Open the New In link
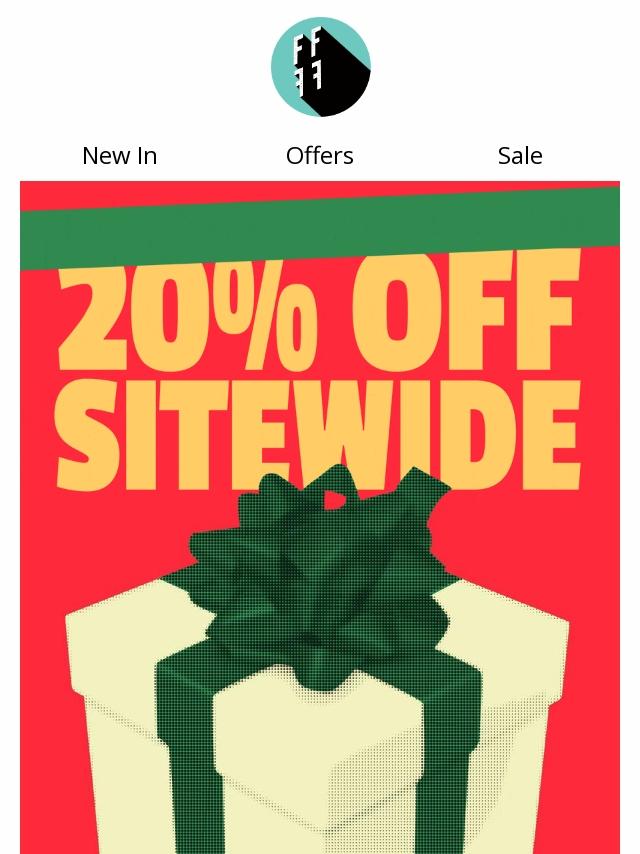Screen dimensions: 640x854 click(x=119, y=156)
